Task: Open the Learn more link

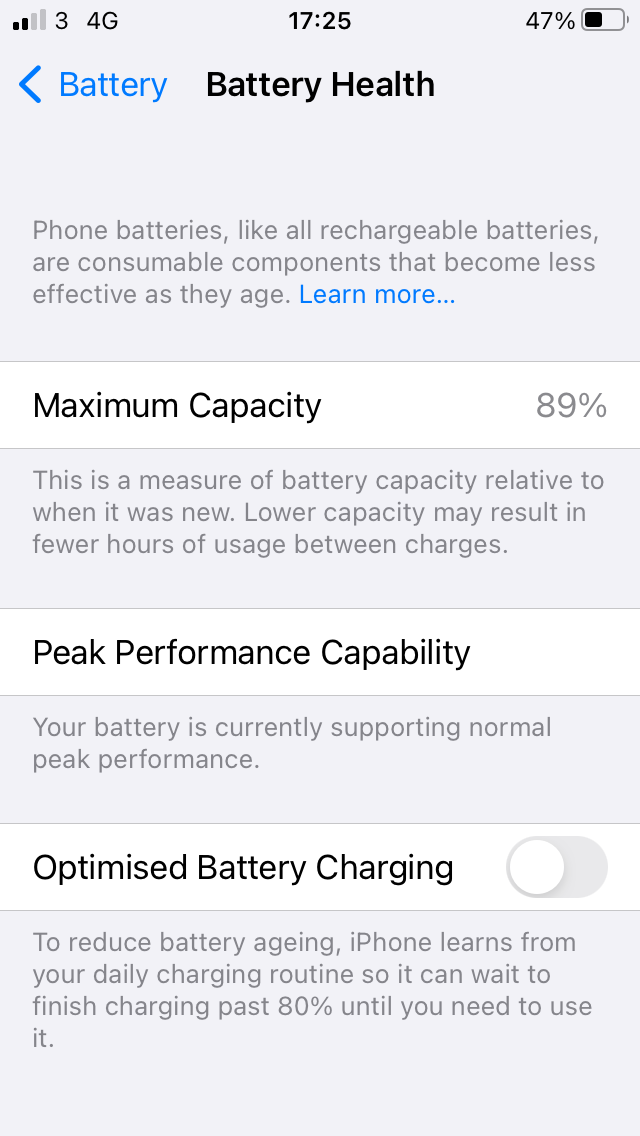Action: [x=377, y=295]
